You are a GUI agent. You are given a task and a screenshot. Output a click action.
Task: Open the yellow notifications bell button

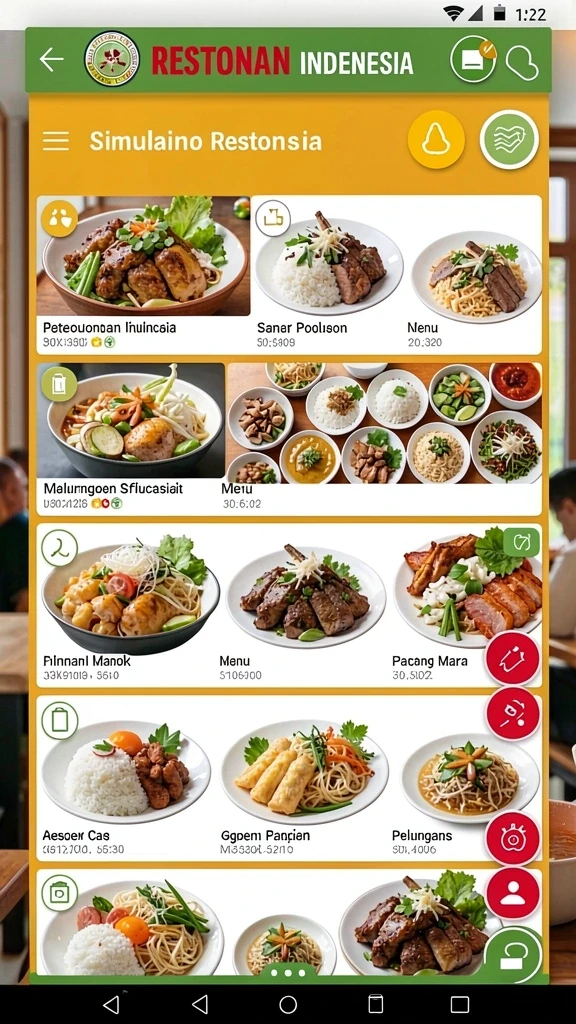(436, 140)
